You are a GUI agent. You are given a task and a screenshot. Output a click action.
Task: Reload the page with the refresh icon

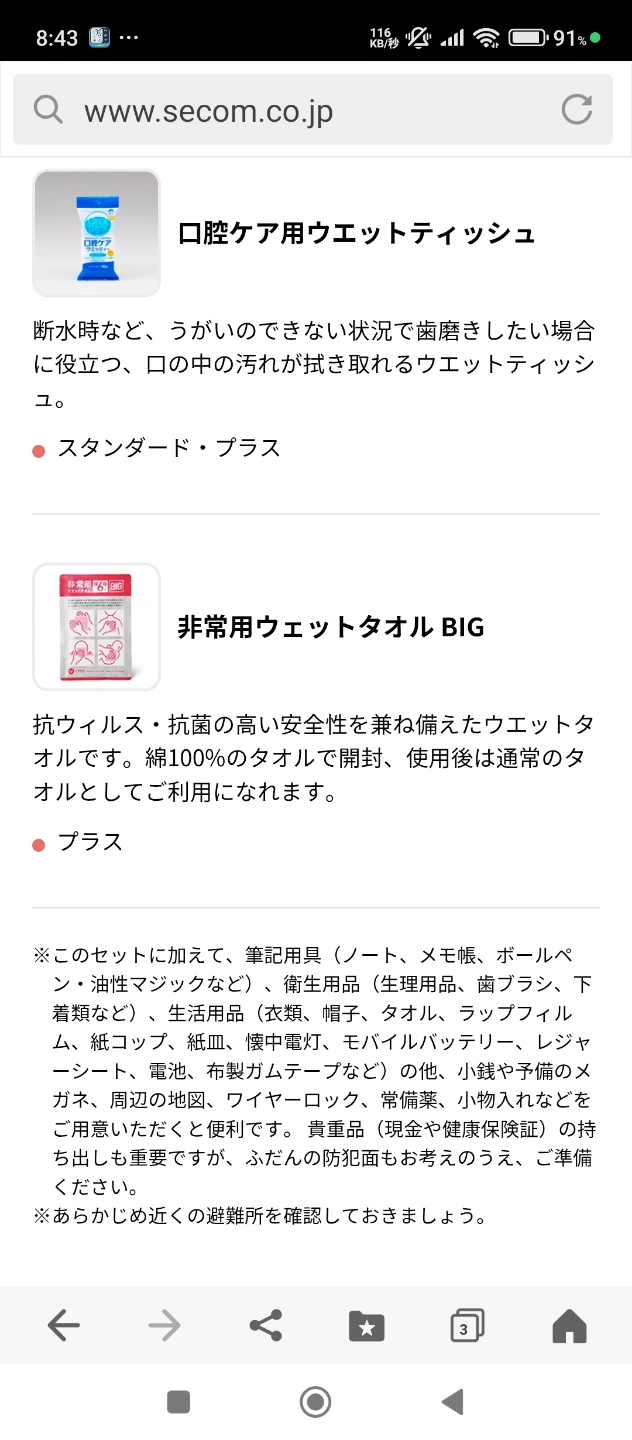pos(577,110)
